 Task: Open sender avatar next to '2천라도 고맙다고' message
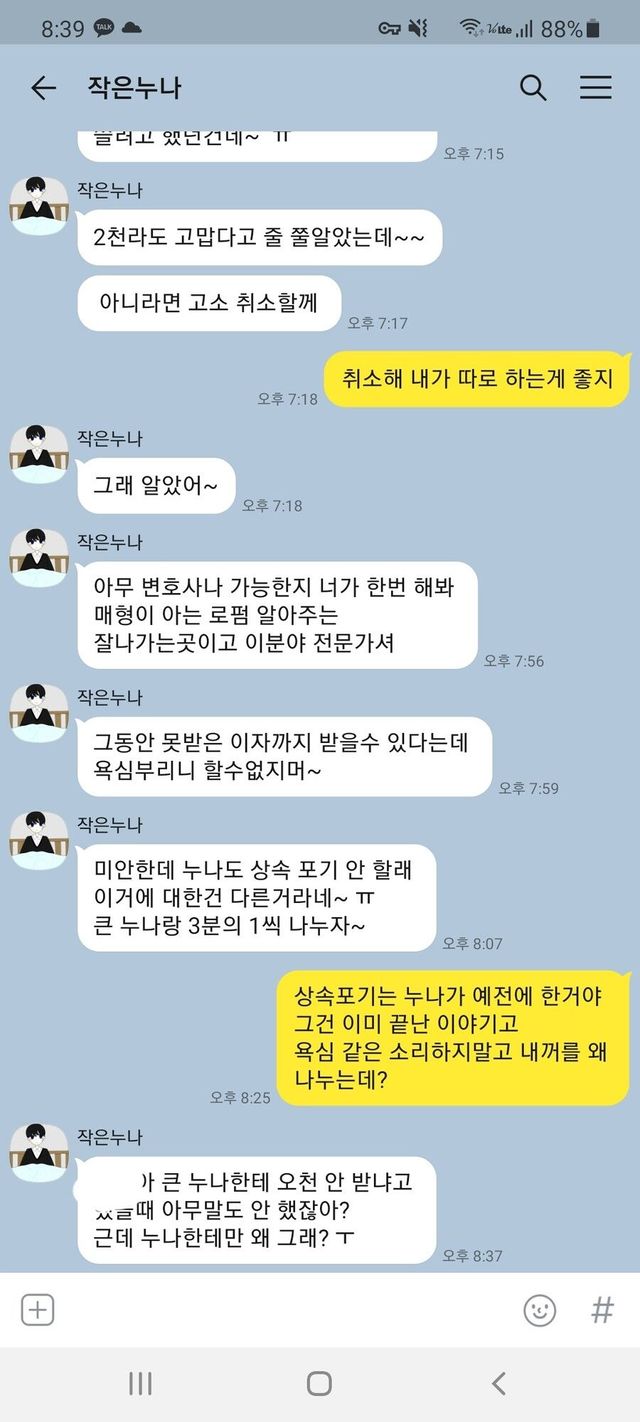(x=39, y=205)
